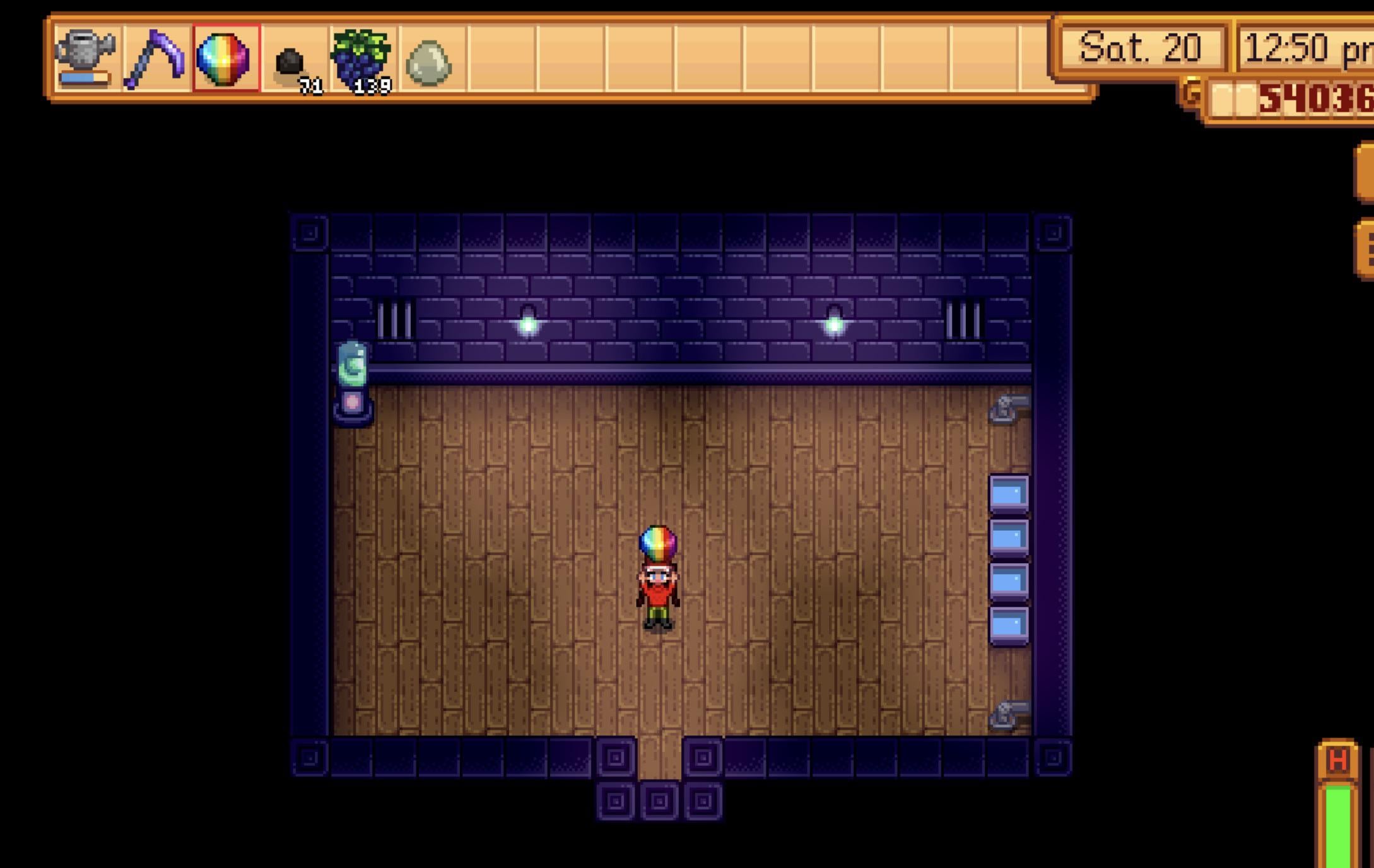Select the grapes stack of 139

[361, 60]
